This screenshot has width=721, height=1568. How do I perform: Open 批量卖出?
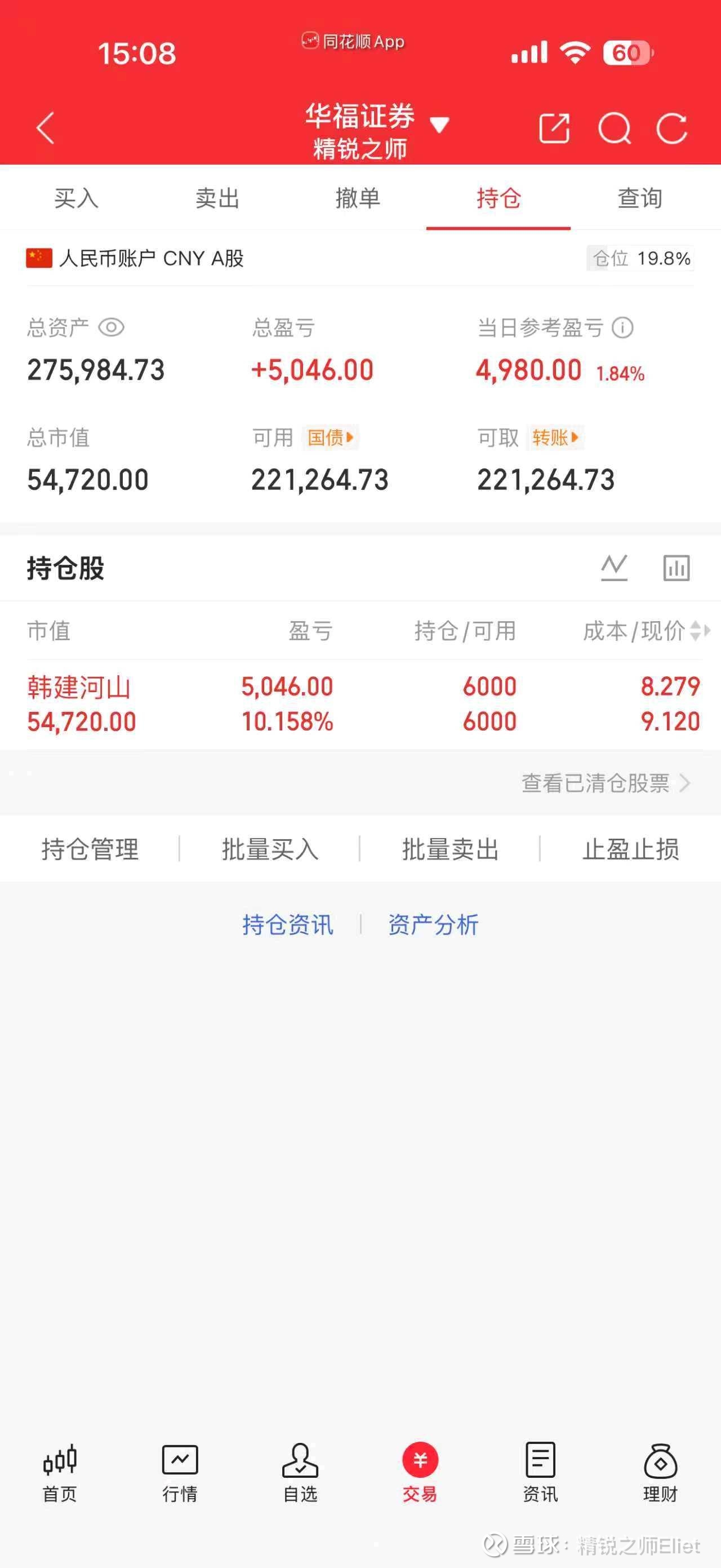coord(450,849)
